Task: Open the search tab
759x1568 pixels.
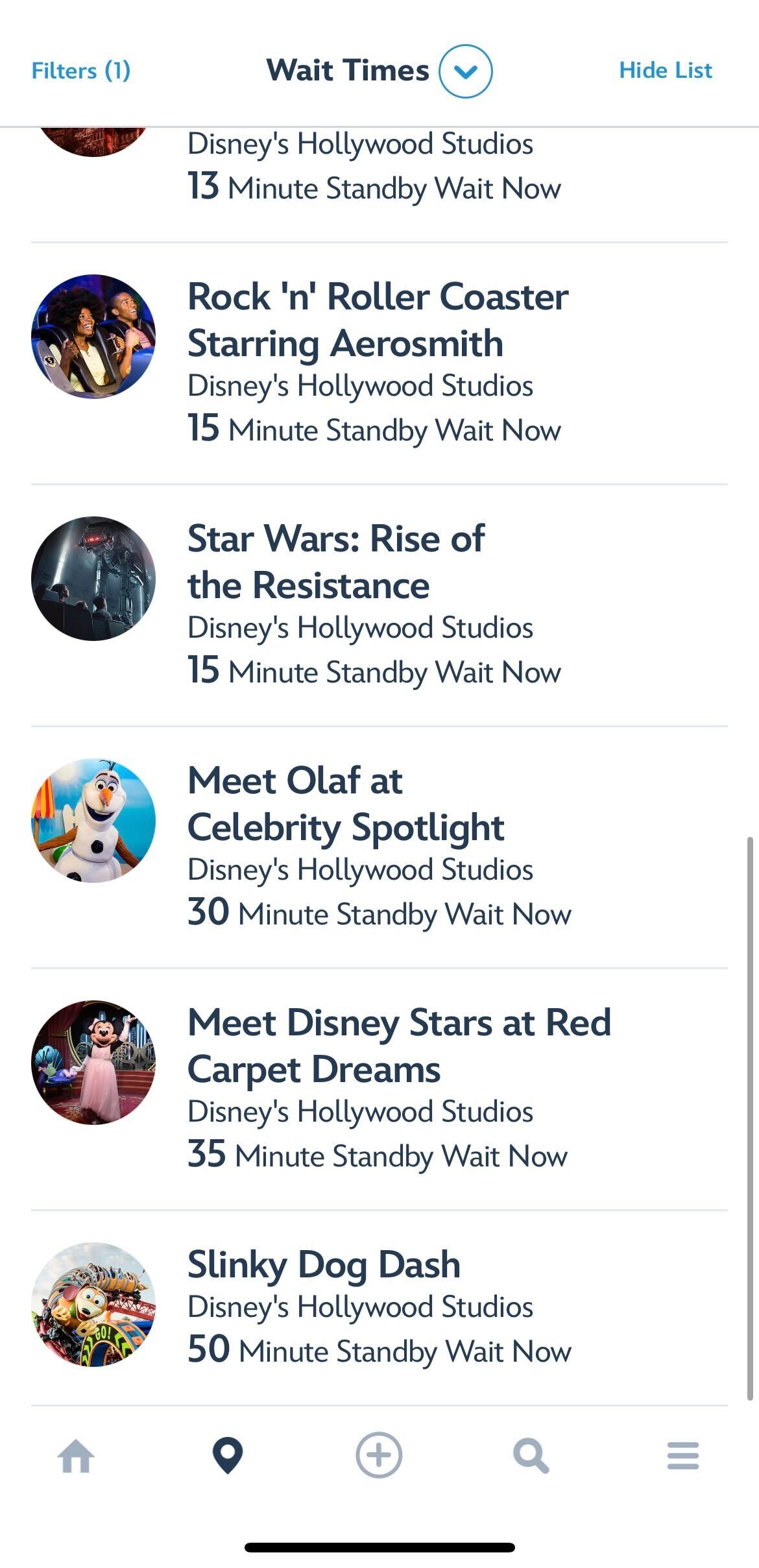Action: click(531, 1456)
